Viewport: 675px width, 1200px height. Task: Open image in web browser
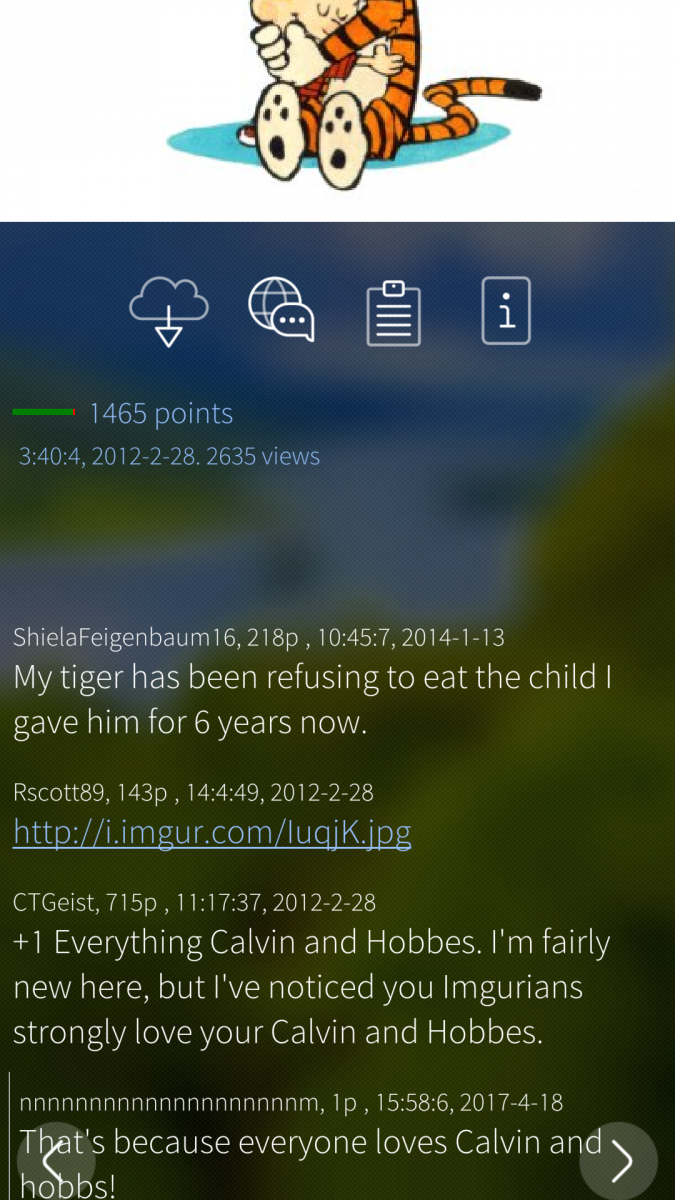pos(281,311)
